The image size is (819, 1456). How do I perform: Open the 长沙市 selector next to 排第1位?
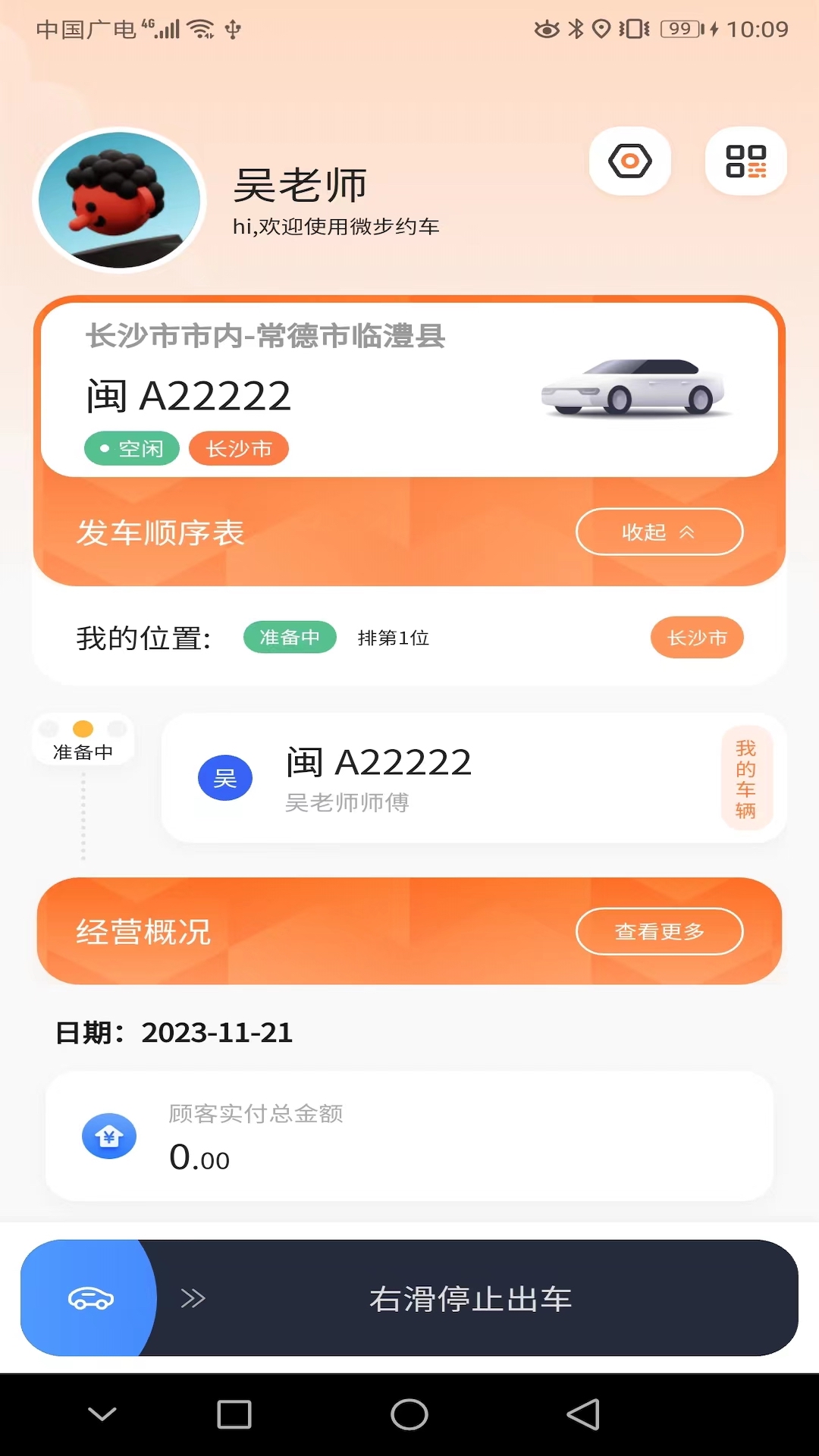[696, 638]
